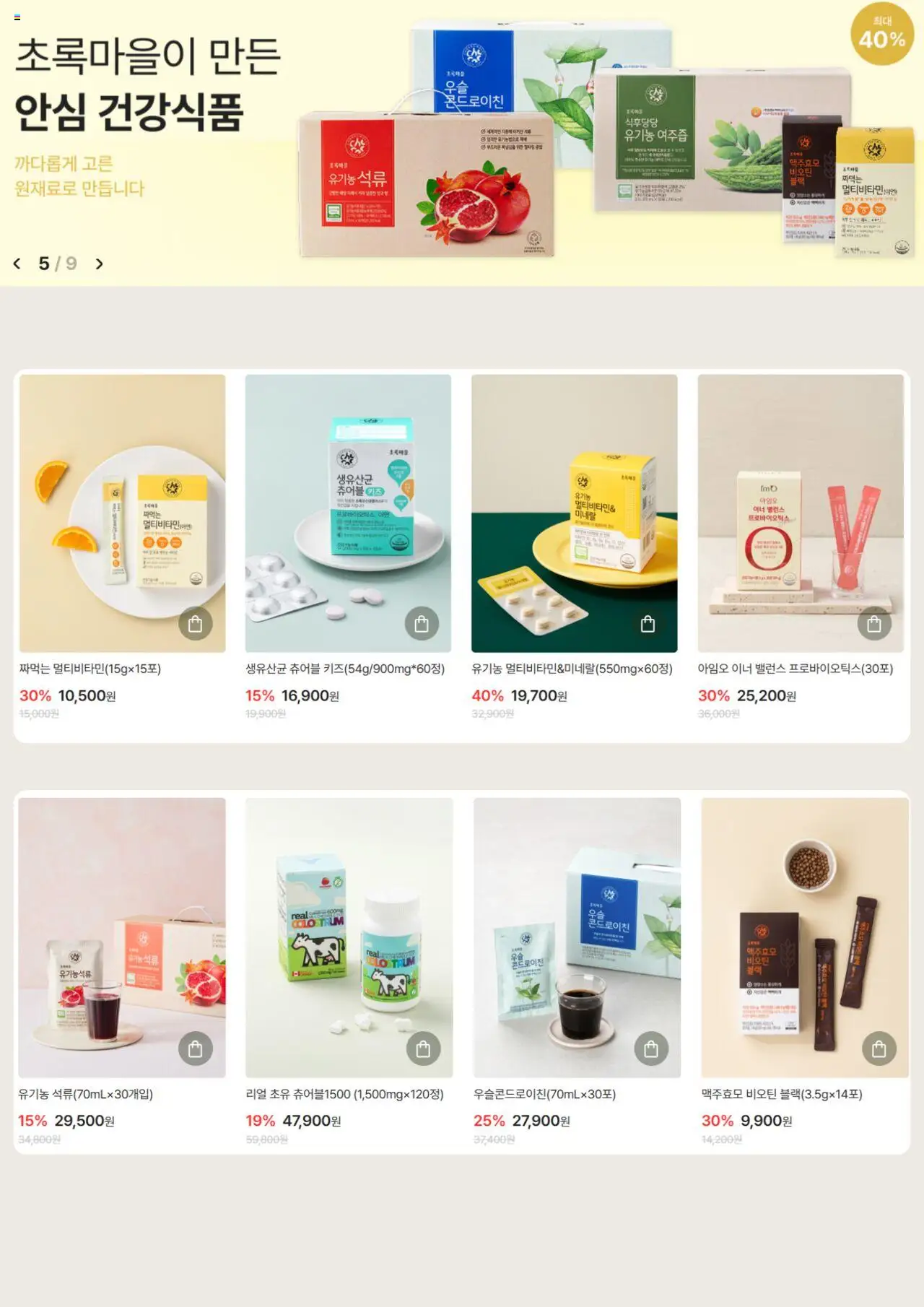Viewport: 924px width, 1307px height.
Task: Add 우슬콘드로이친 to the cart
Action: coord(650,1048)
